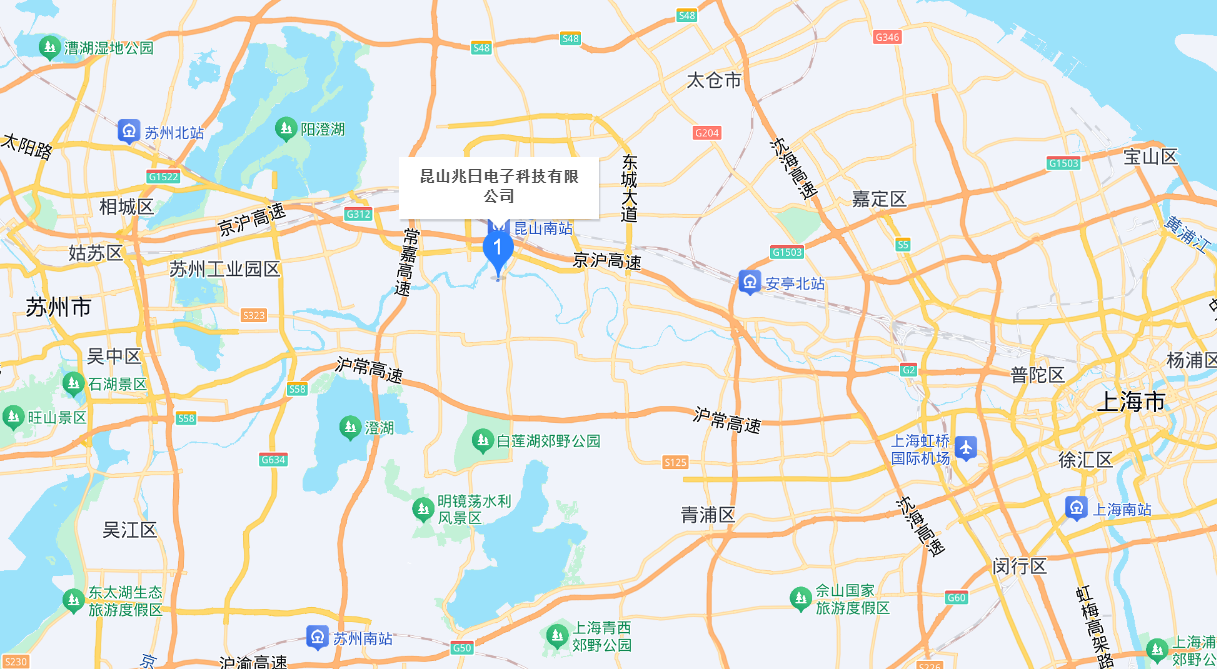Select the 苏州北站 station icon
Viewport: 1217px width, 669px height.
[x=129, y=131]
